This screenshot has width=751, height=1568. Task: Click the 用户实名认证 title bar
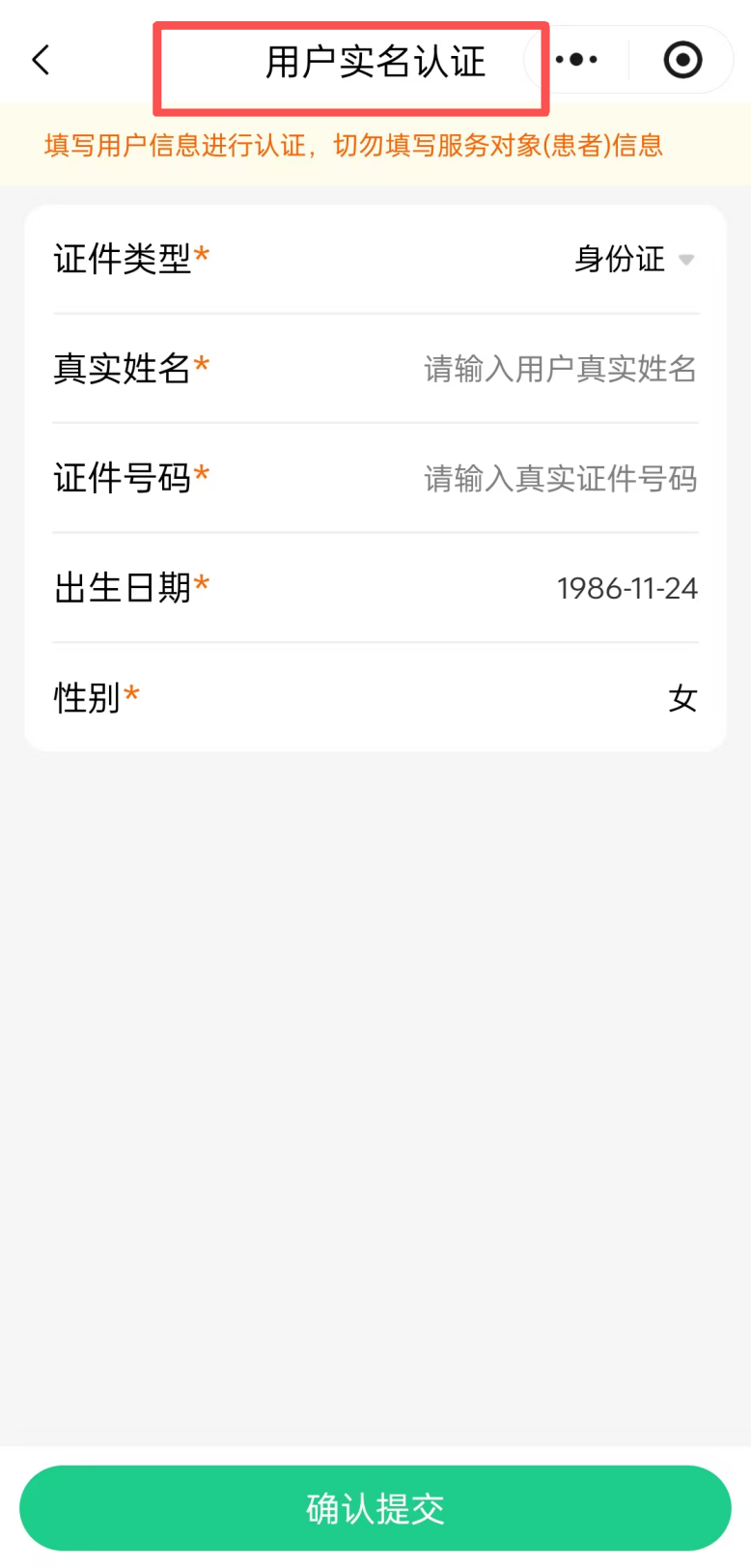tap(375, 59)
